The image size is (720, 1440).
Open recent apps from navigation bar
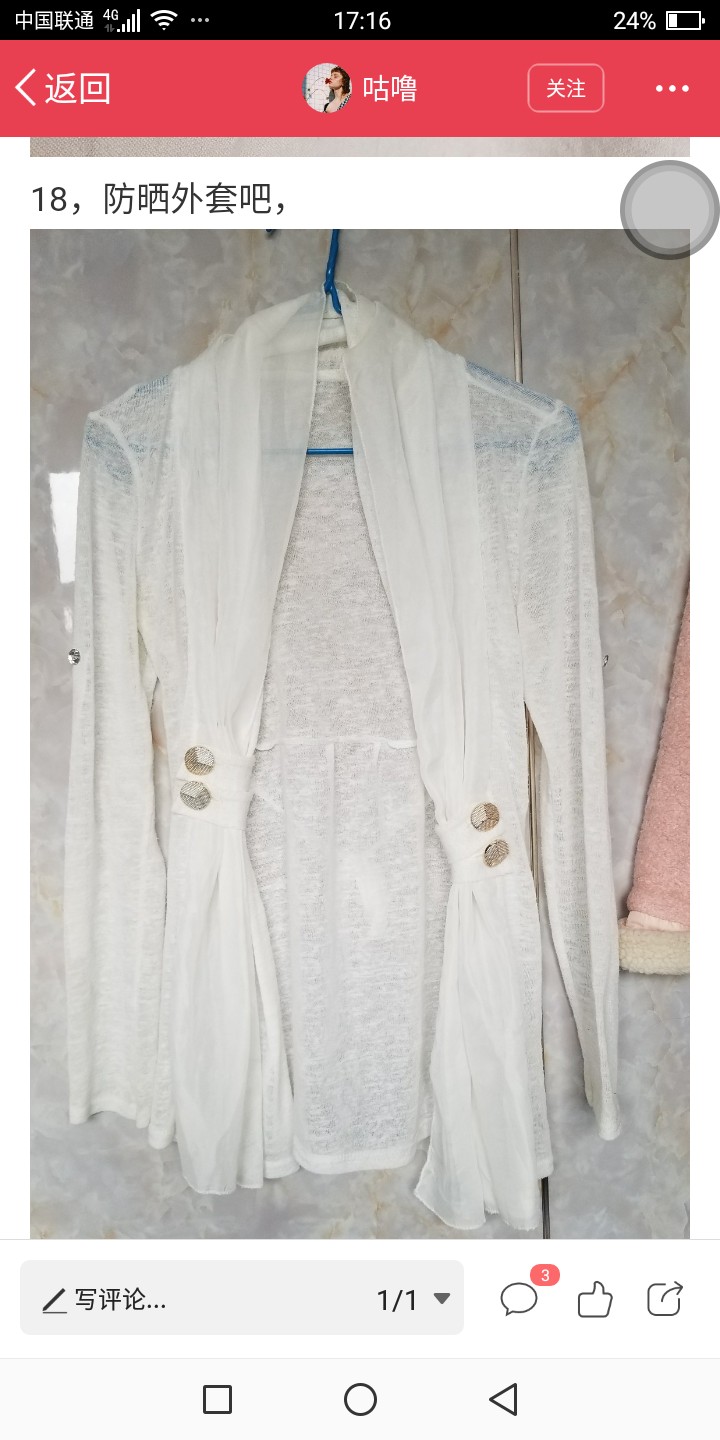point(217,1399)
